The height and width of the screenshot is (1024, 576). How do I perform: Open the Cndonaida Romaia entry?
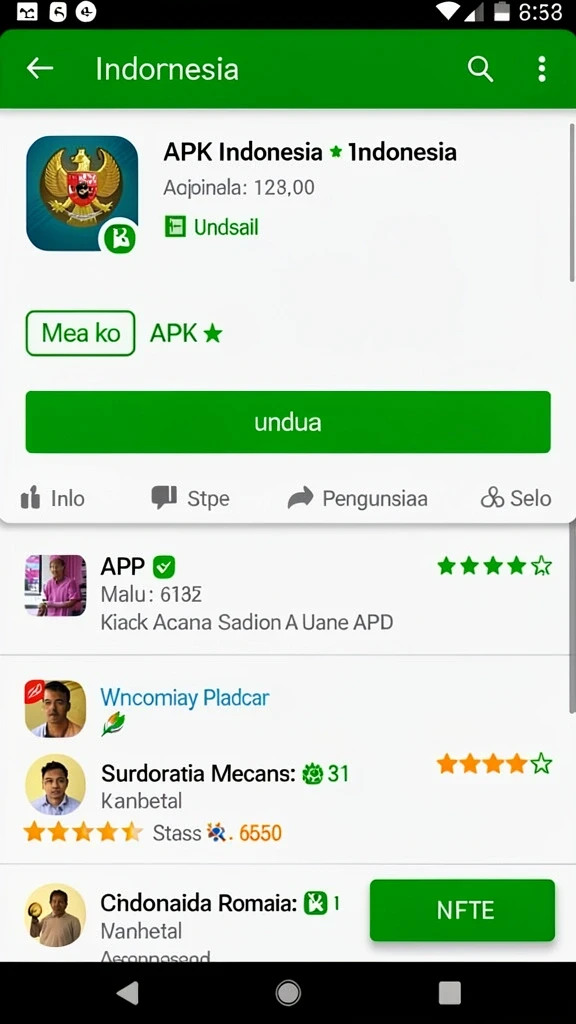[199, 903]
